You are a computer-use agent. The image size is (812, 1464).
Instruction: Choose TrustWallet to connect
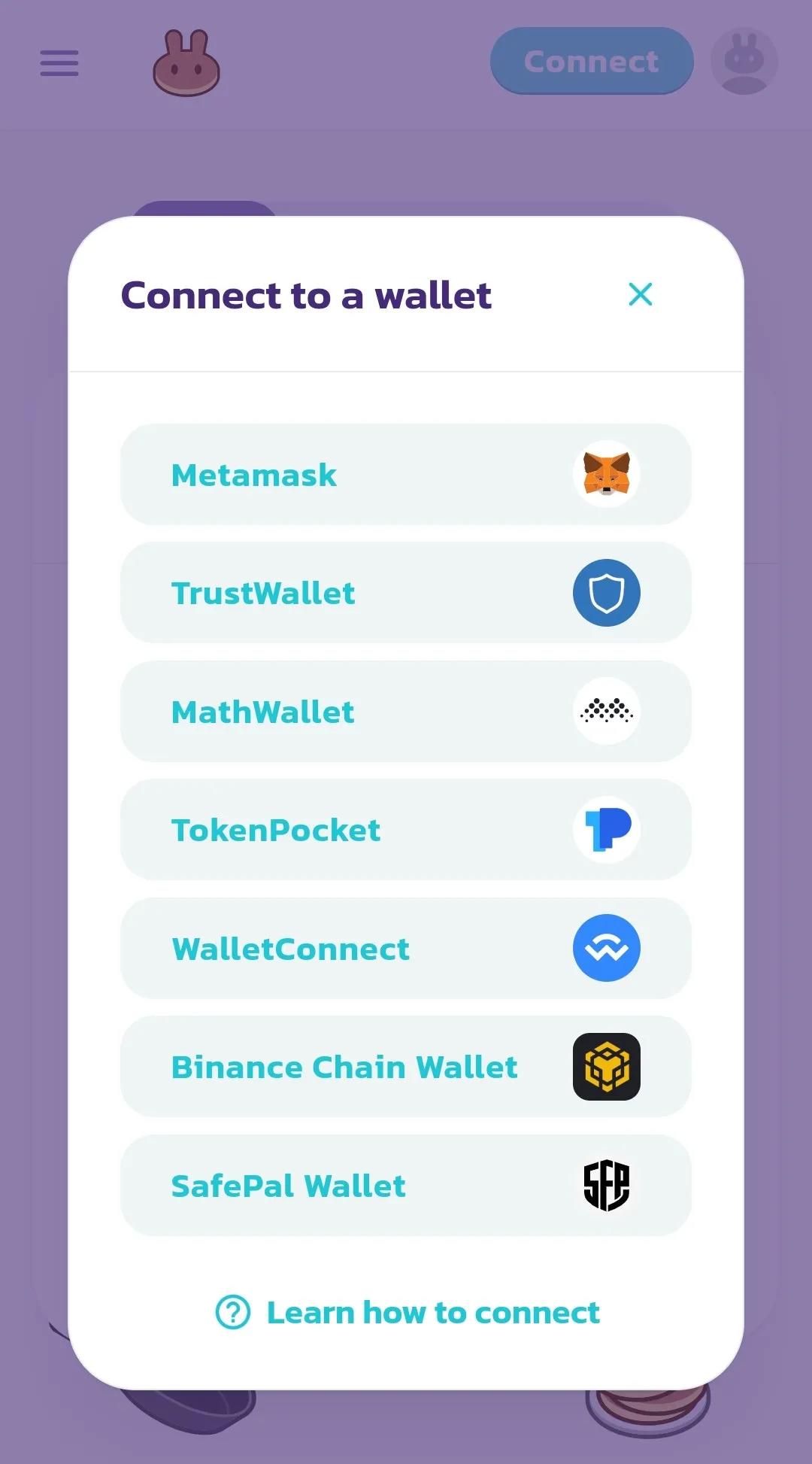pos(405,593)
